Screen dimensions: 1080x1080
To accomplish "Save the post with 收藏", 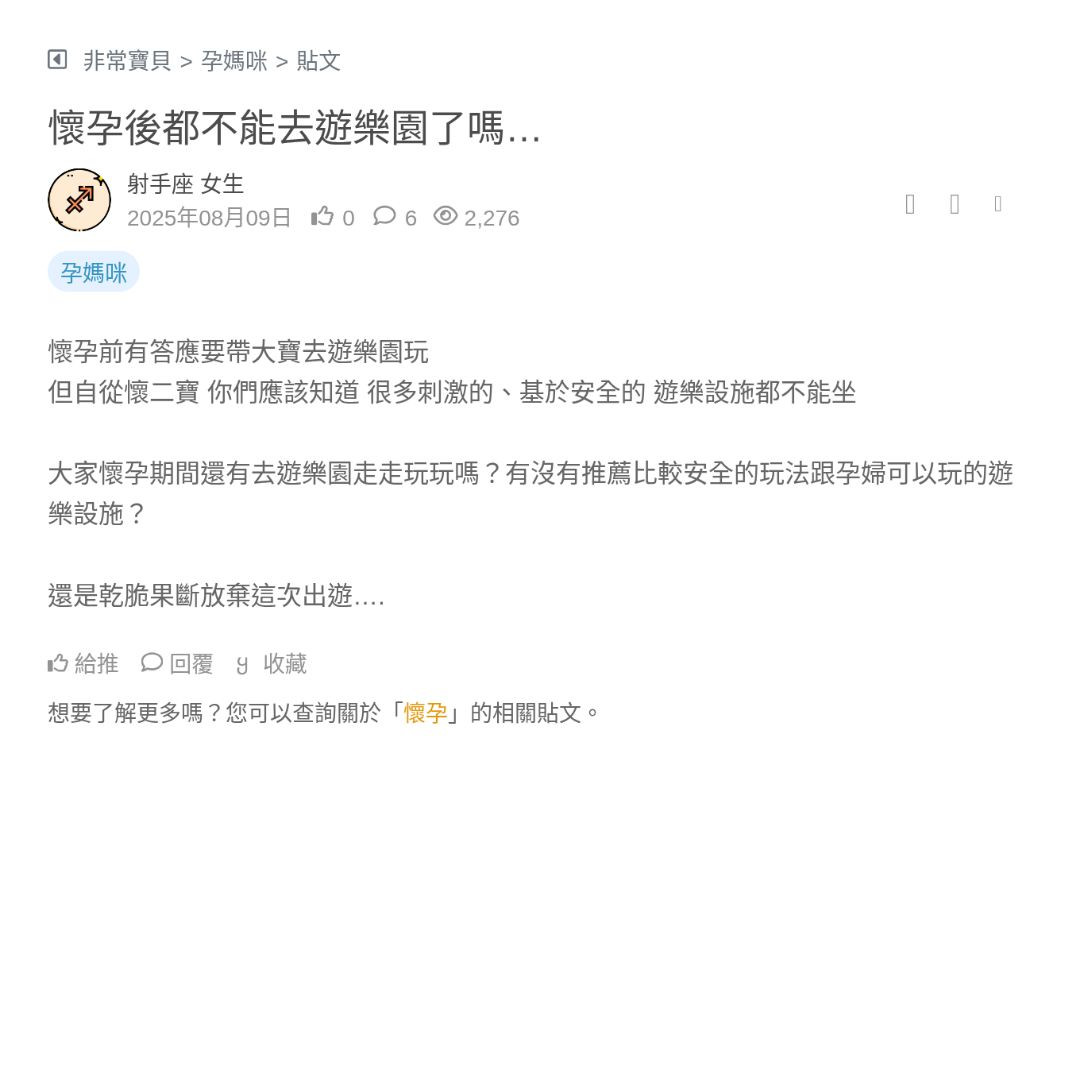I will 271,663.
